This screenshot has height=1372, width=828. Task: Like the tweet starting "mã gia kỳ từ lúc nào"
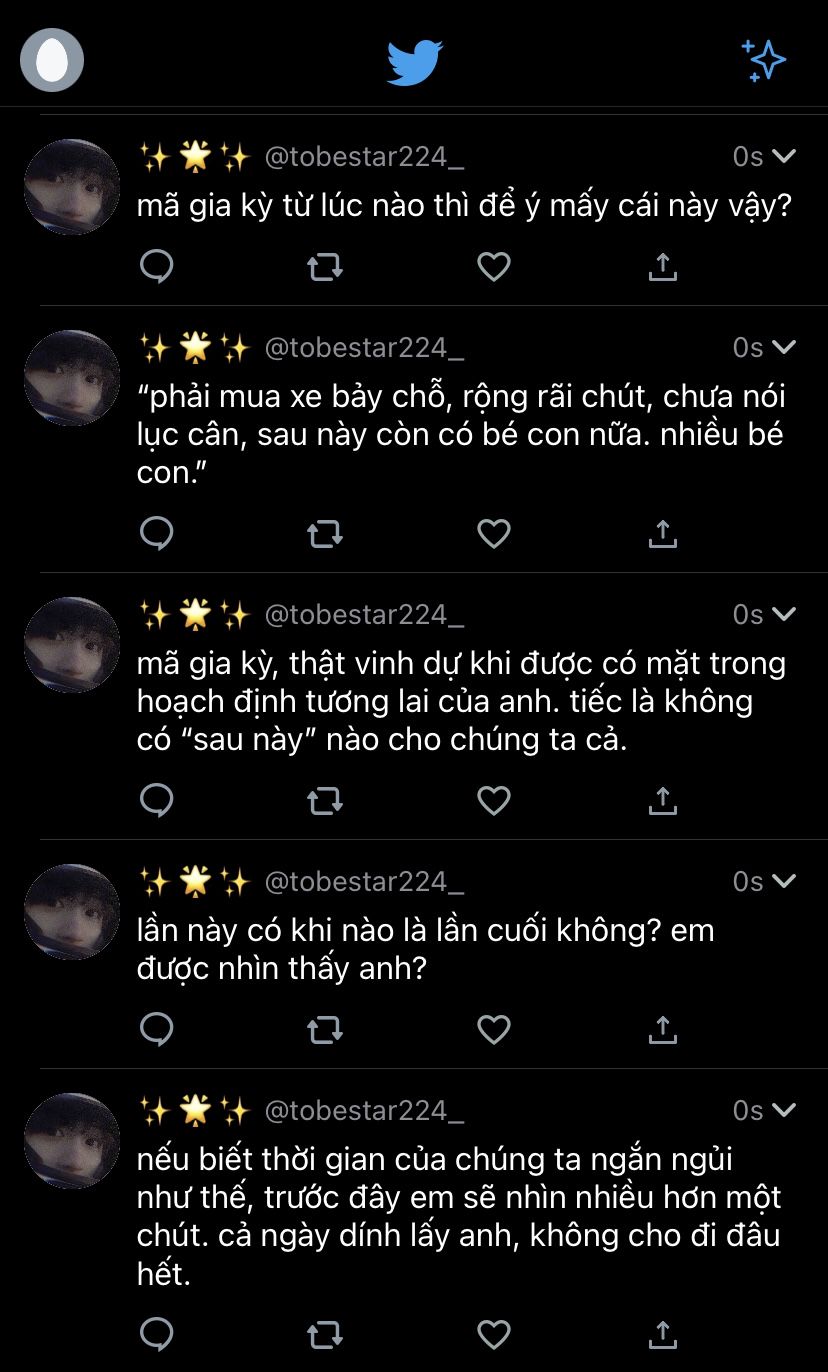coord(493,266)
